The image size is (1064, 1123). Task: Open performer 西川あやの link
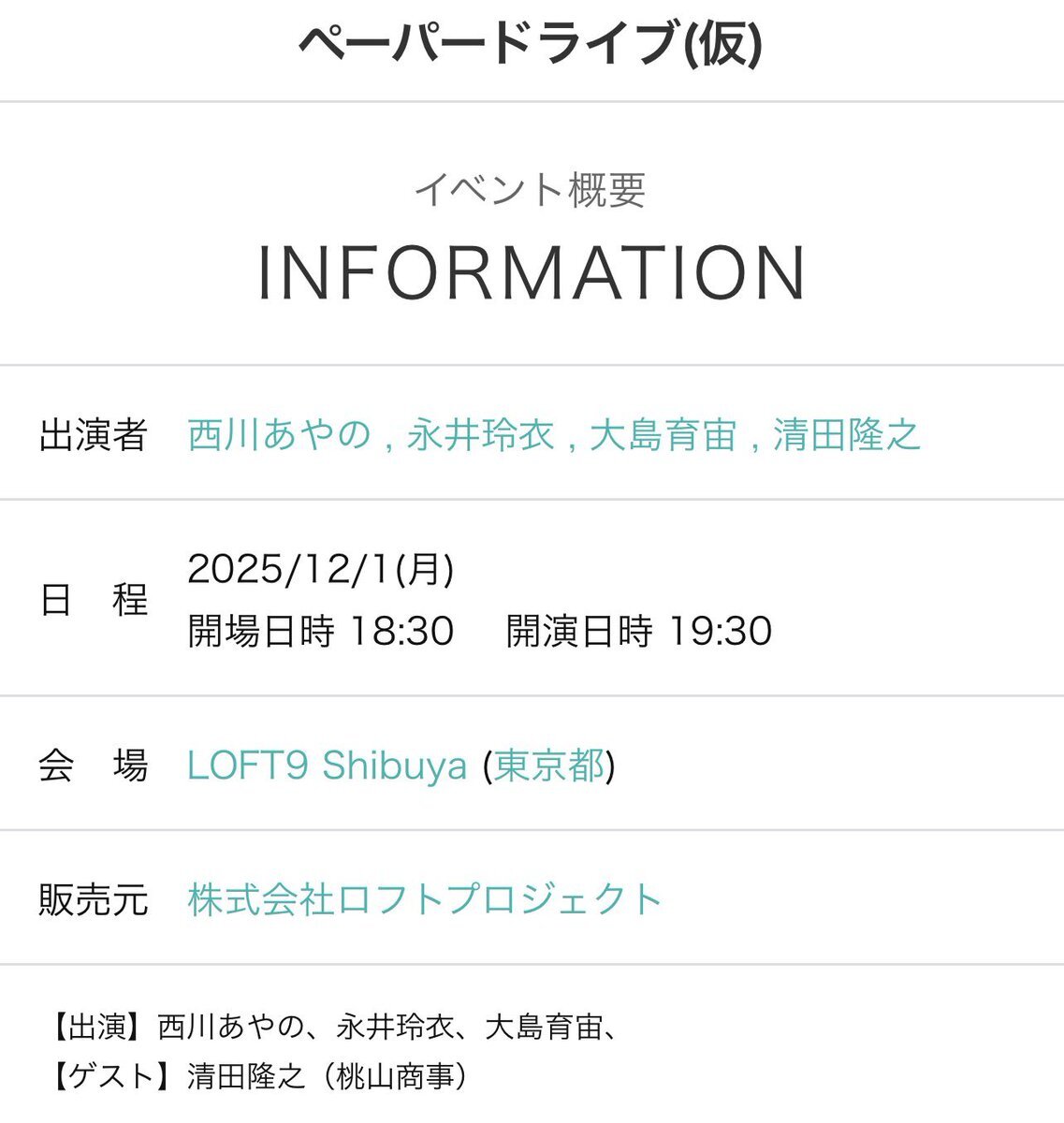click(x=279, y=435)
